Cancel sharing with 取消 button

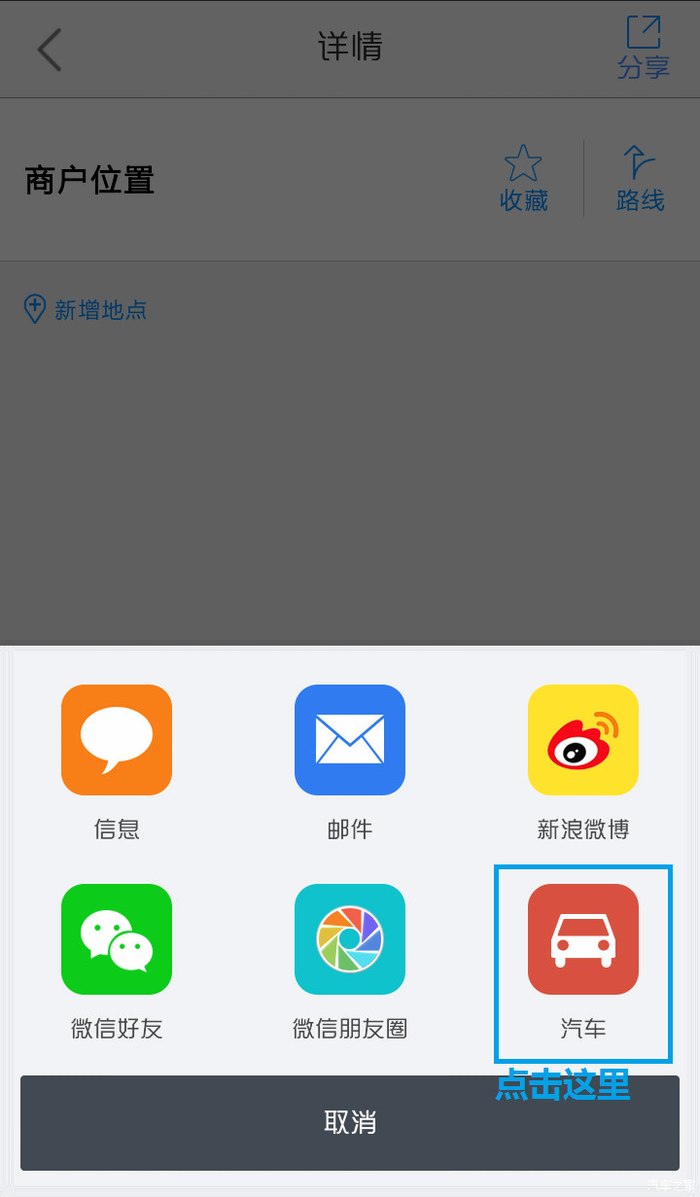[350, 1122]
